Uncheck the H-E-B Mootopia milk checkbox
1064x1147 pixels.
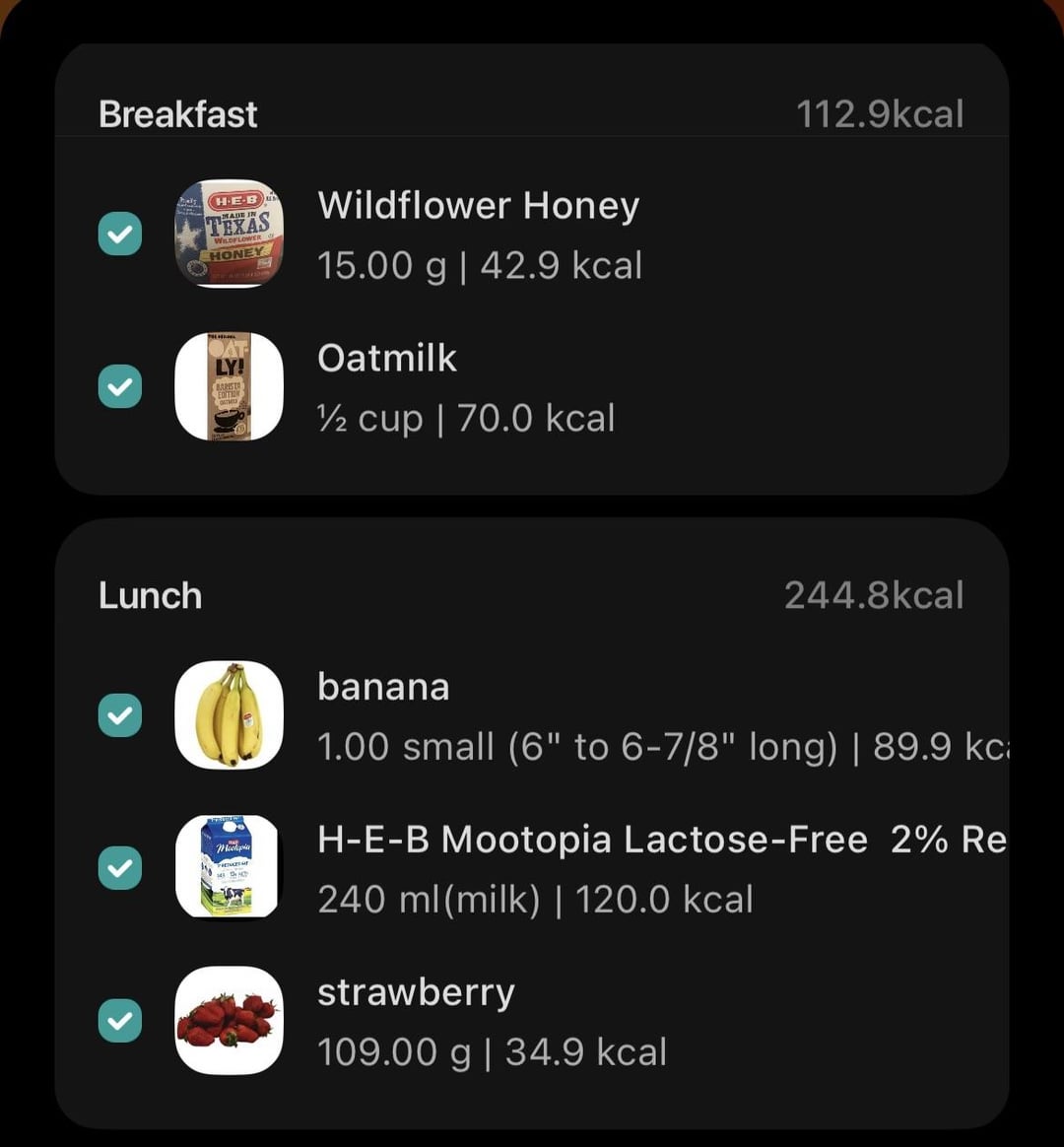pyautogui.click(x=120, y=868)
